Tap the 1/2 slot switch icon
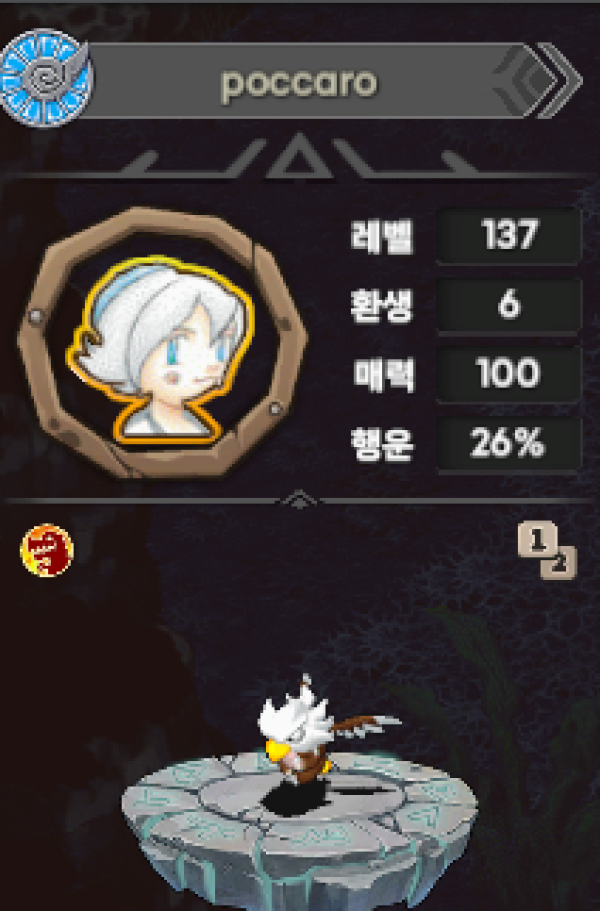 pyautogui.click(x=547, y=551)
